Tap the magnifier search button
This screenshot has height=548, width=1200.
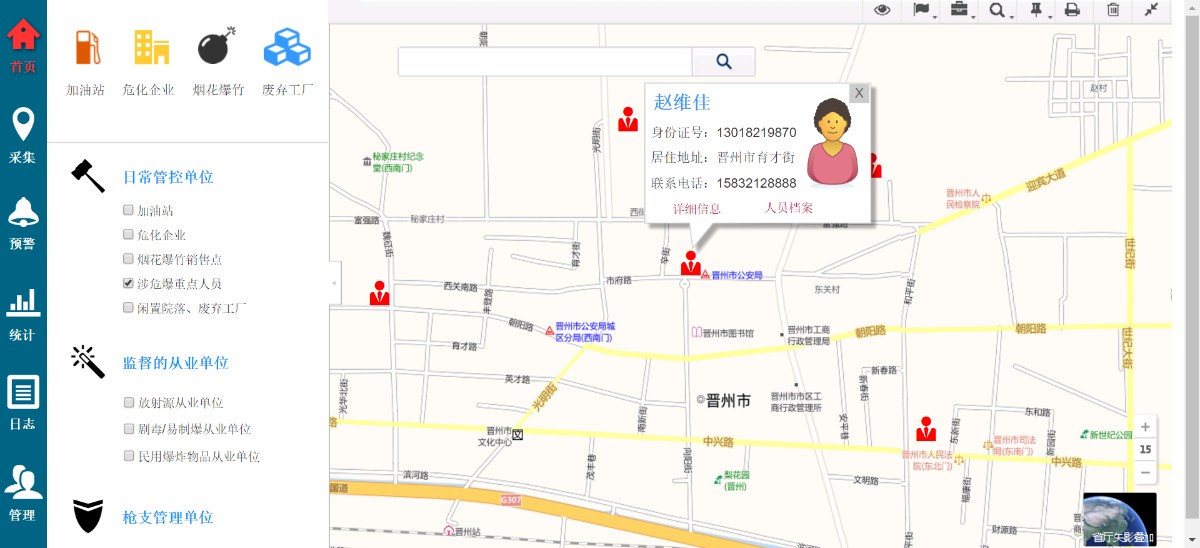coord(724,62)
